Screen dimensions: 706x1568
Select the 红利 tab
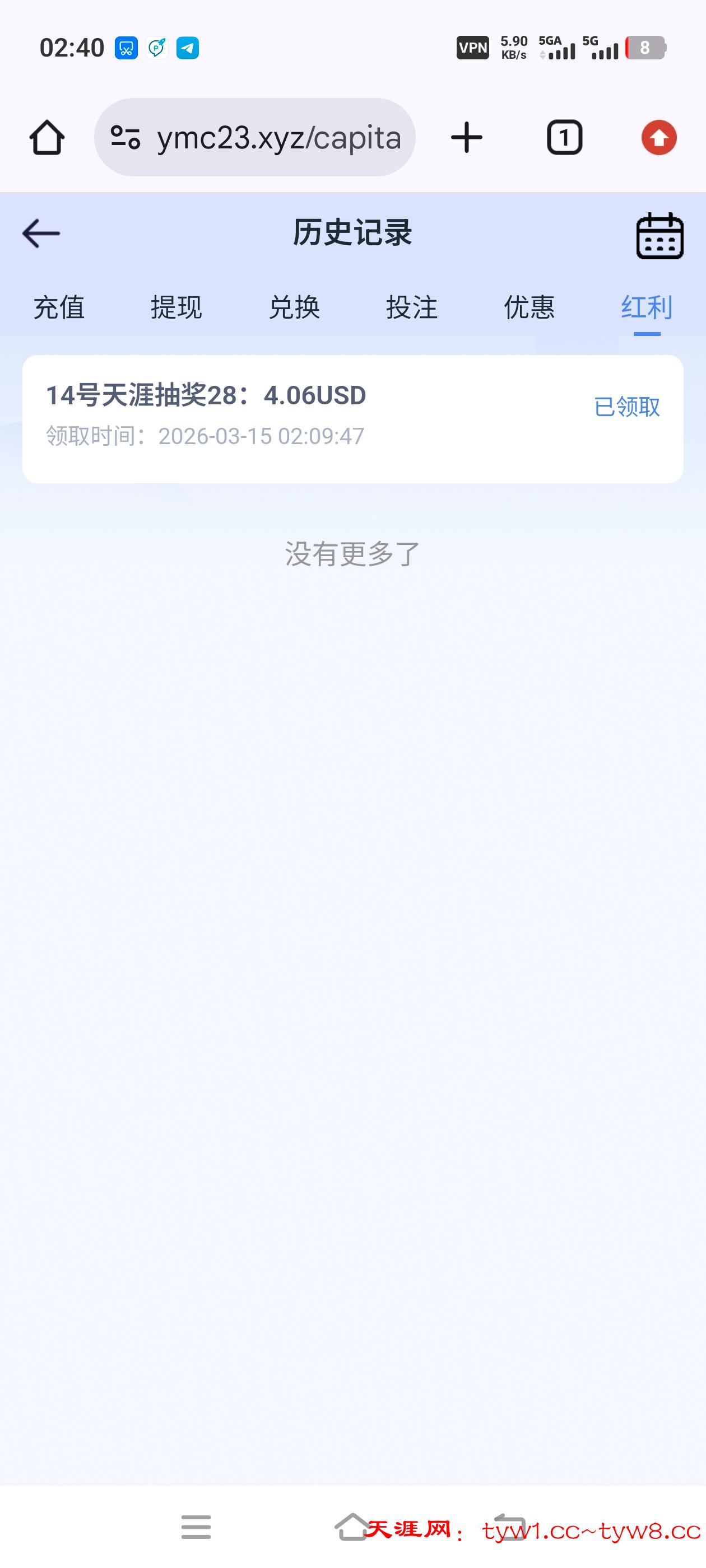(646, 307)
